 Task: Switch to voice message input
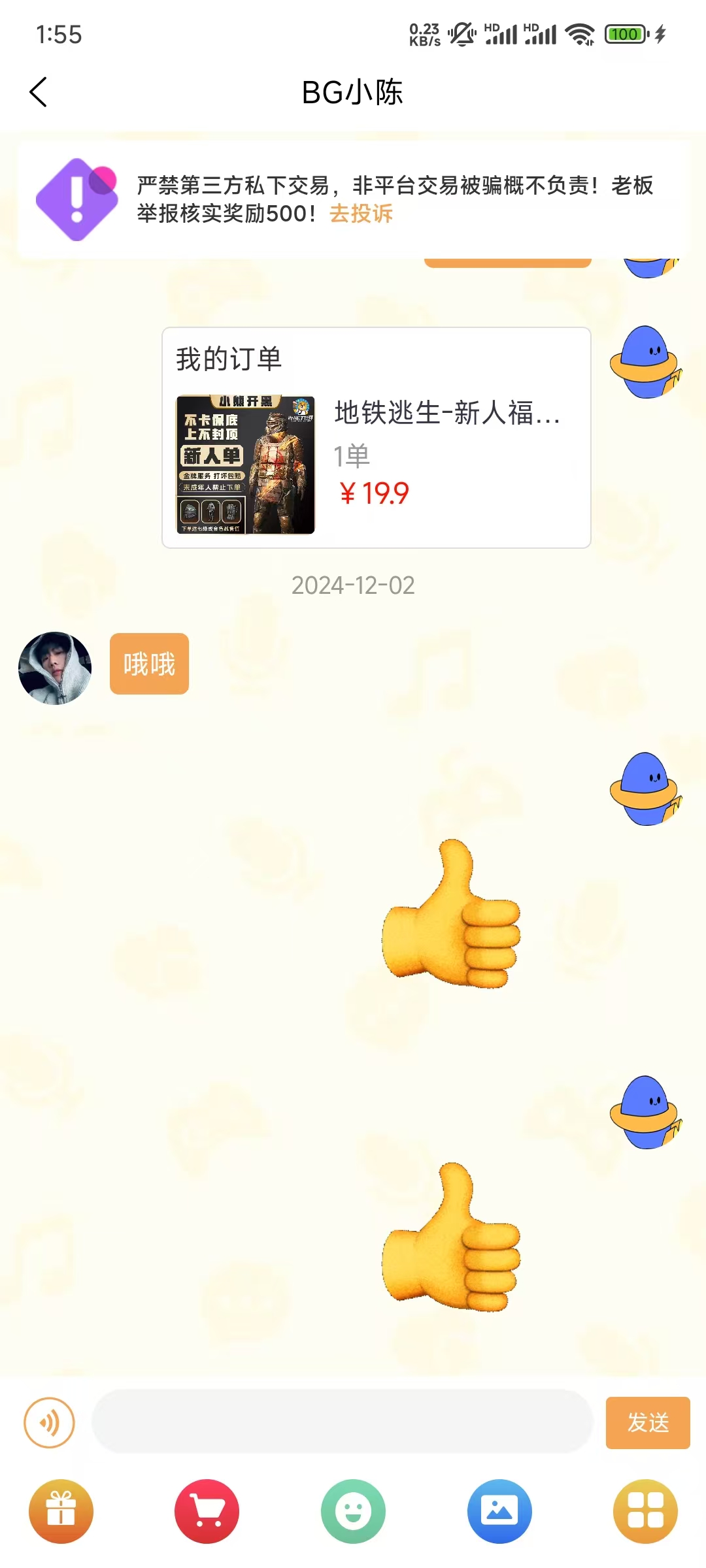(50, 1422)
